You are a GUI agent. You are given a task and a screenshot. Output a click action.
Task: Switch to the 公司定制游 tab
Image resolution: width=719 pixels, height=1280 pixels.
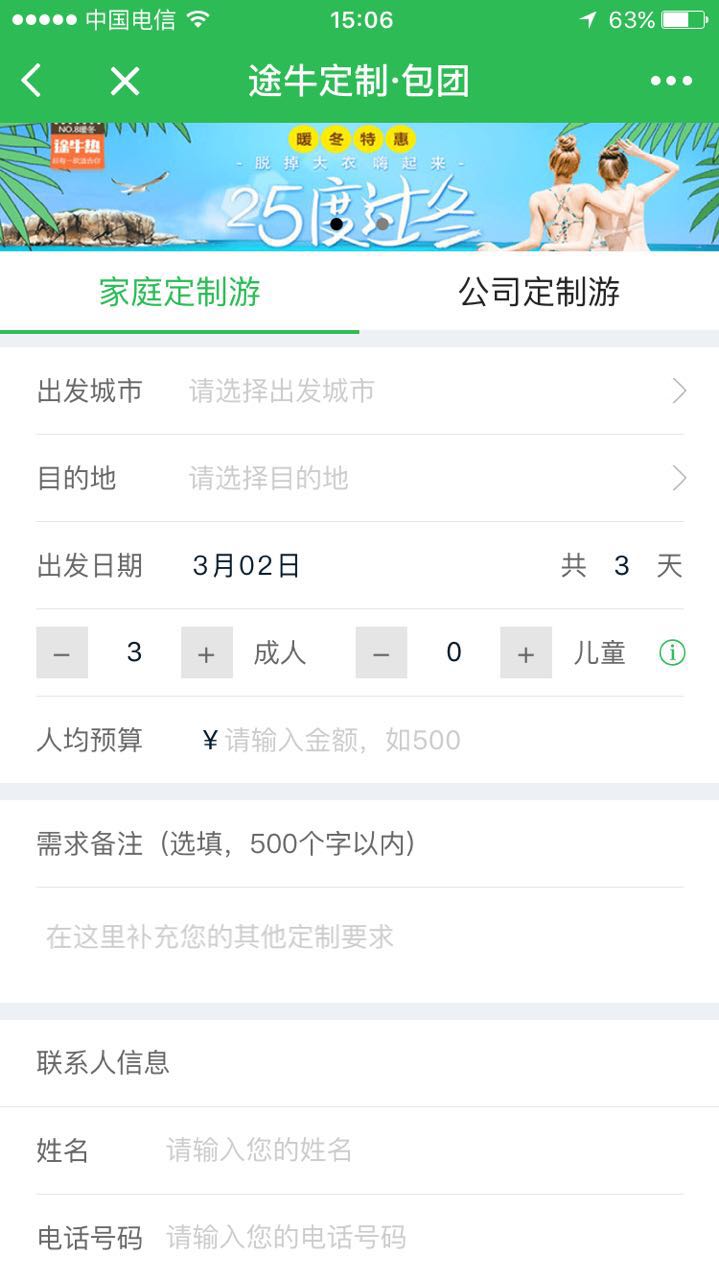pos(539,292)
